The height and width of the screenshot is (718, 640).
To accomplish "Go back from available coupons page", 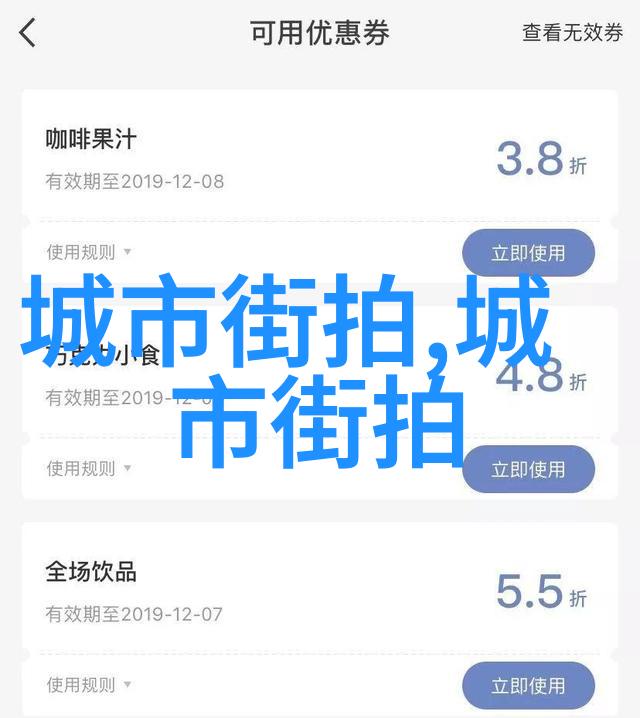I will pyautogui.click(x=28, y=33).
